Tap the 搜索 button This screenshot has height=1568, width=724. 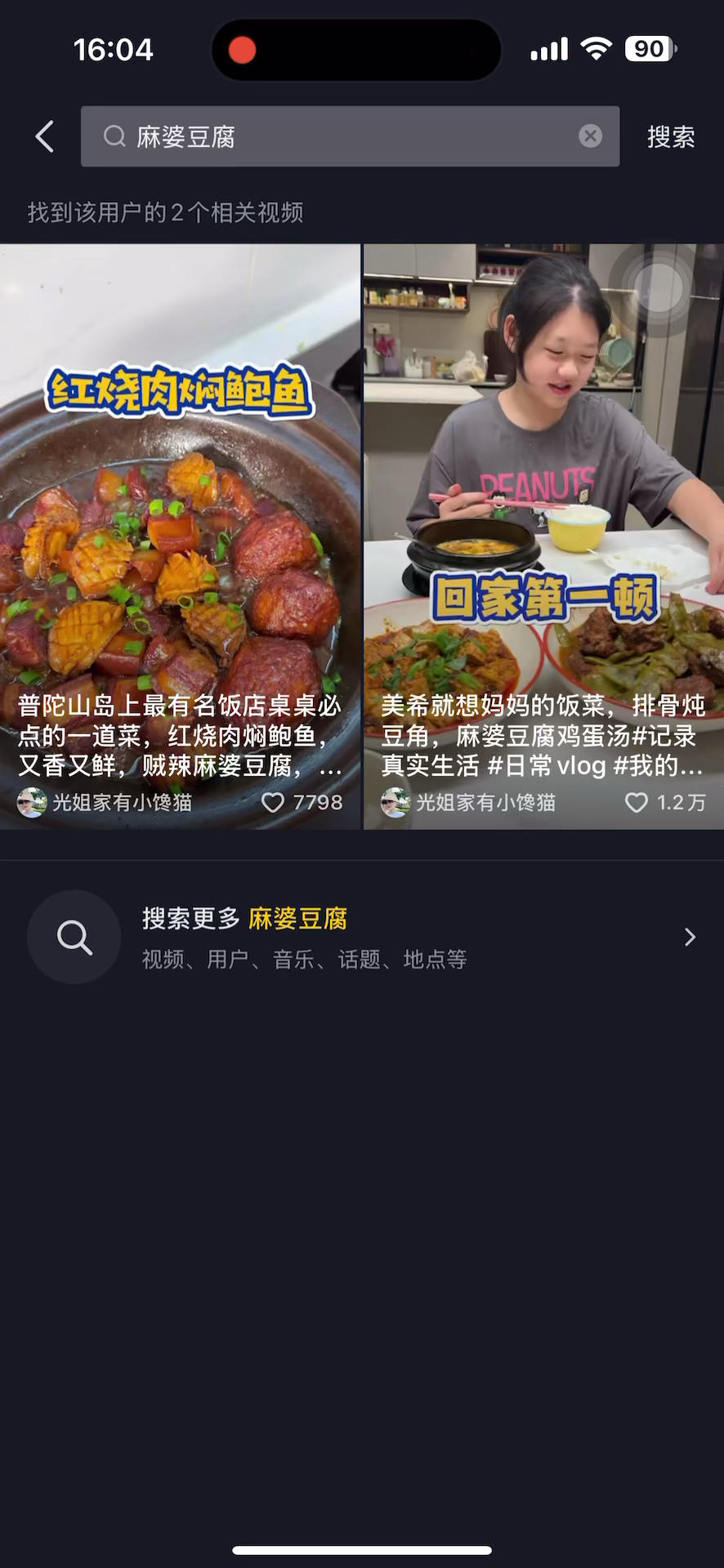tap(670, 136)
